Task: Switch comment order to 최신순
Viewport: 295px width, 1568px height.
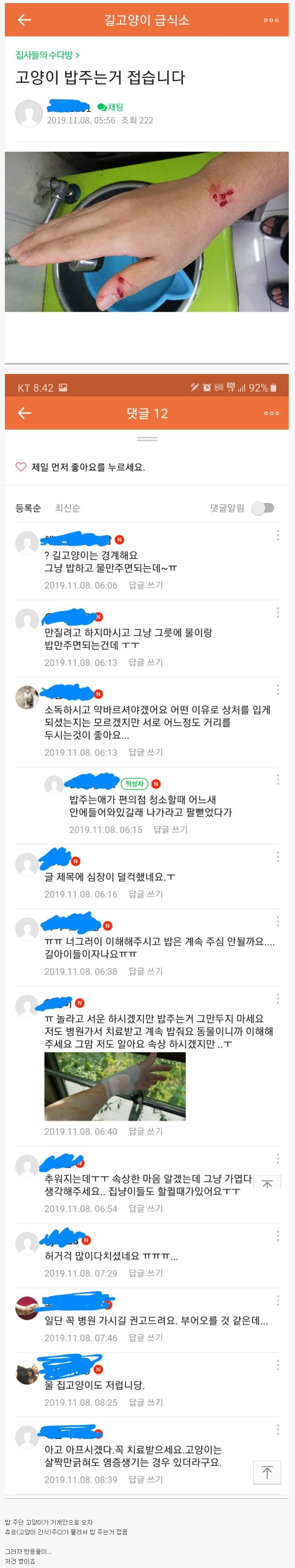Action: click(x=67, y=508)
